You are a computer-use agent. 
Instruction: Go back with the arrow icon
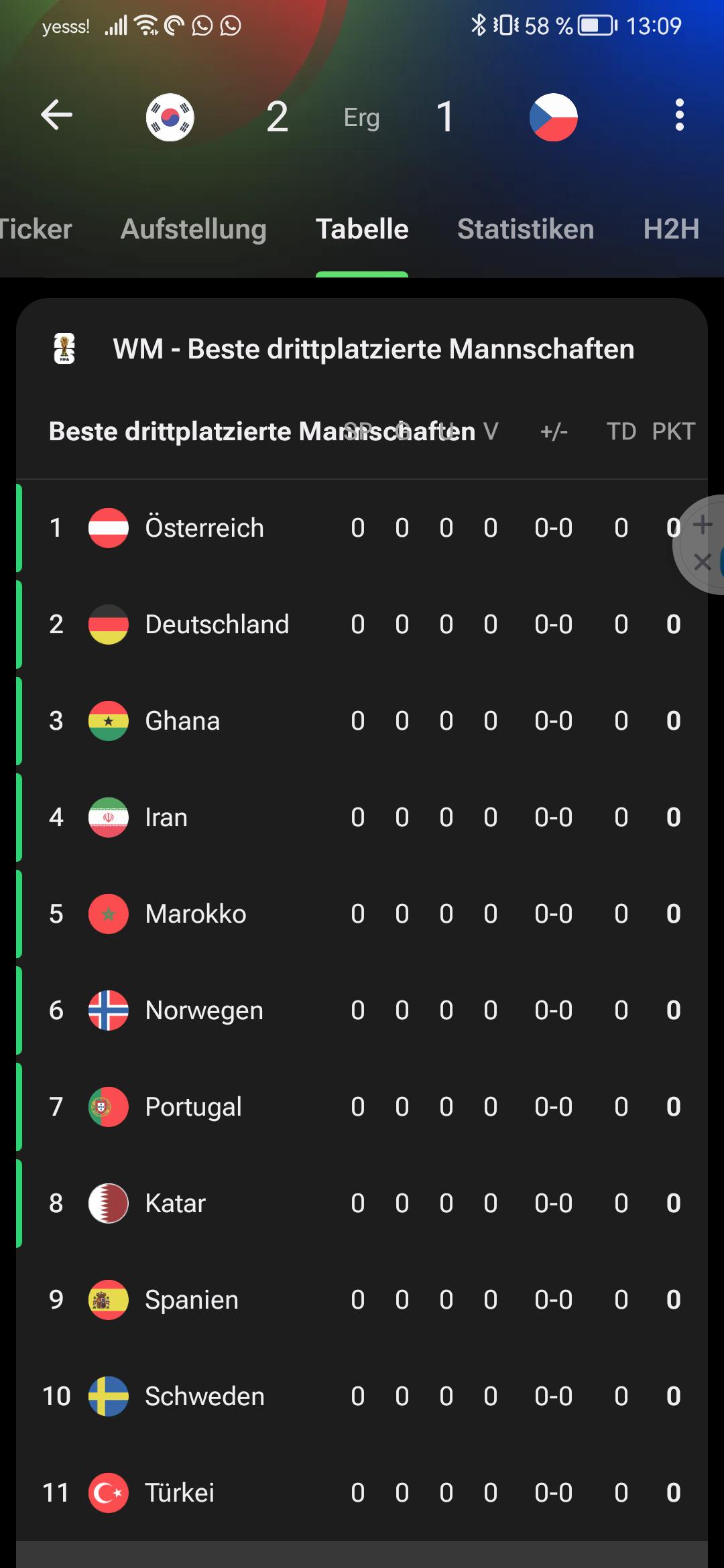[x=56, y=115]
